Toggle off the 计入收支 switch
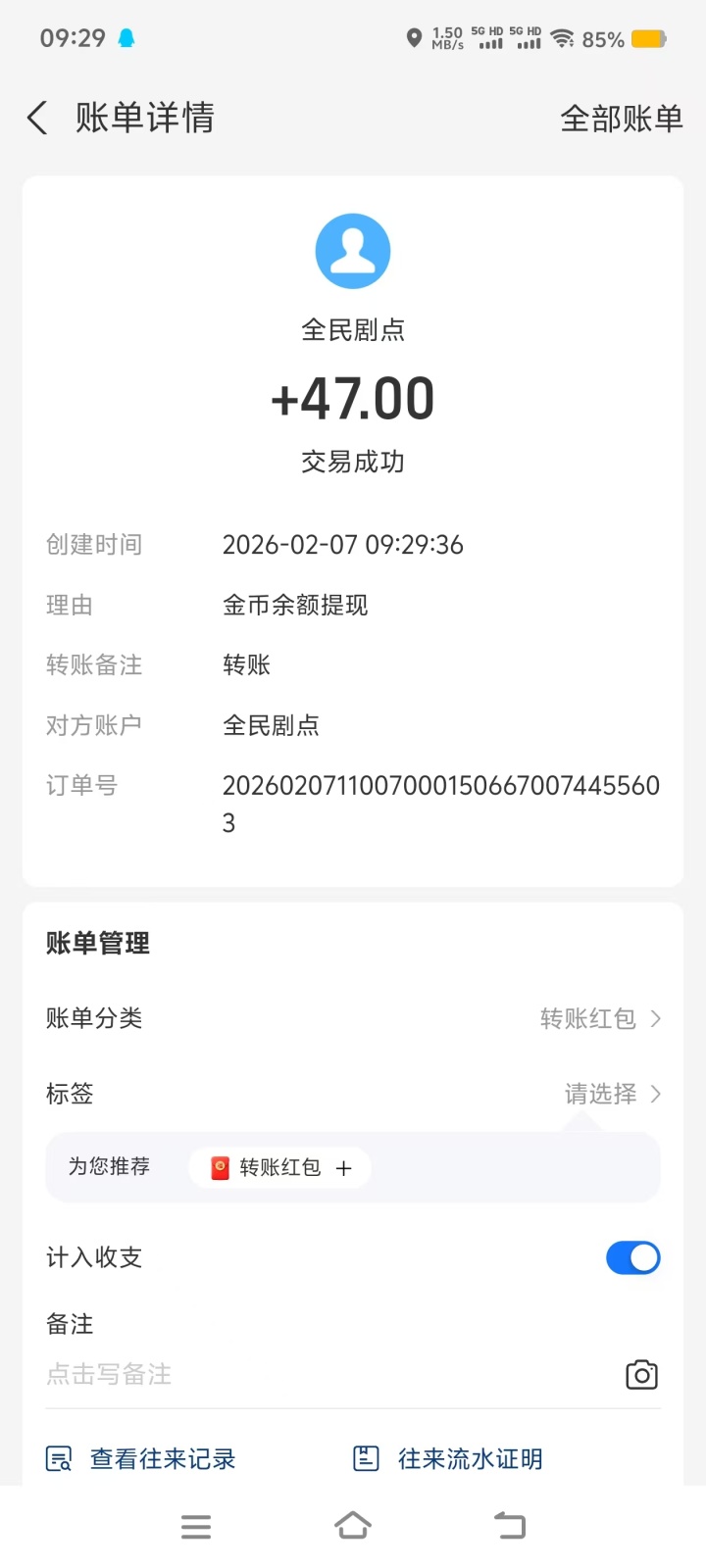Screen dimensions: 706x1568 coord(632,1257)
